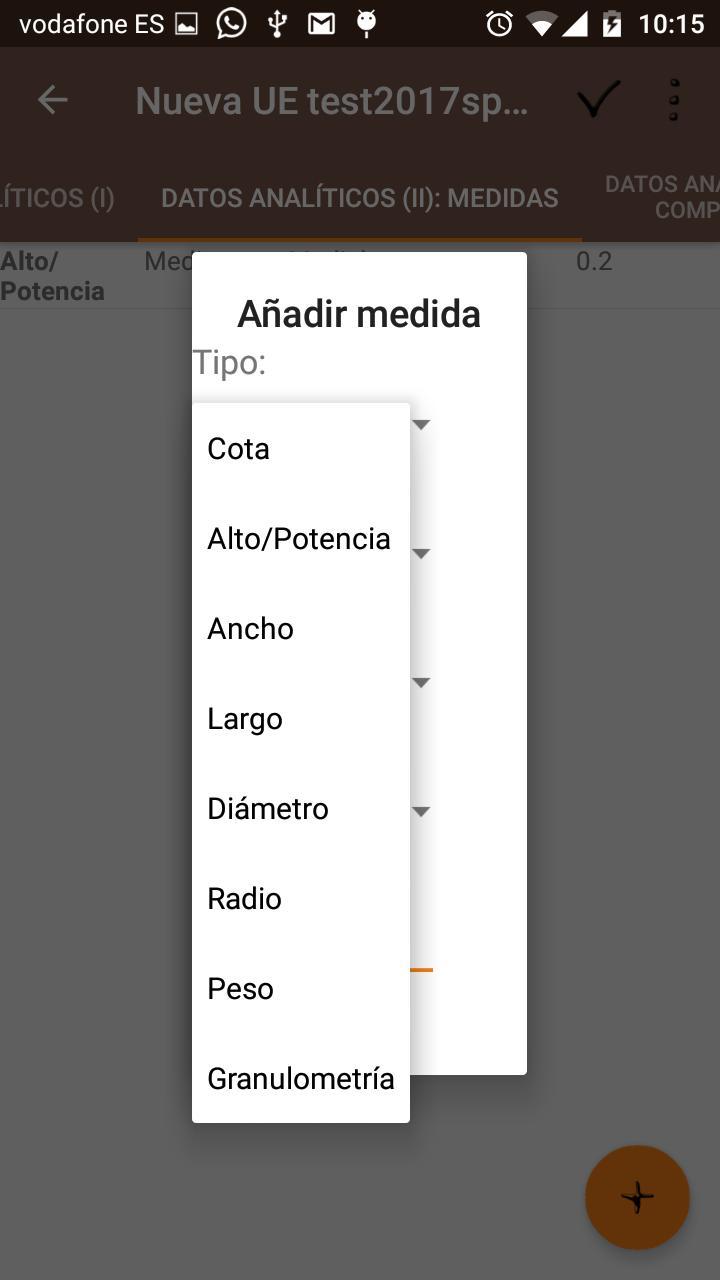
Task: Choose Diámetro as measure type
Action: click(x=300, y=808)
